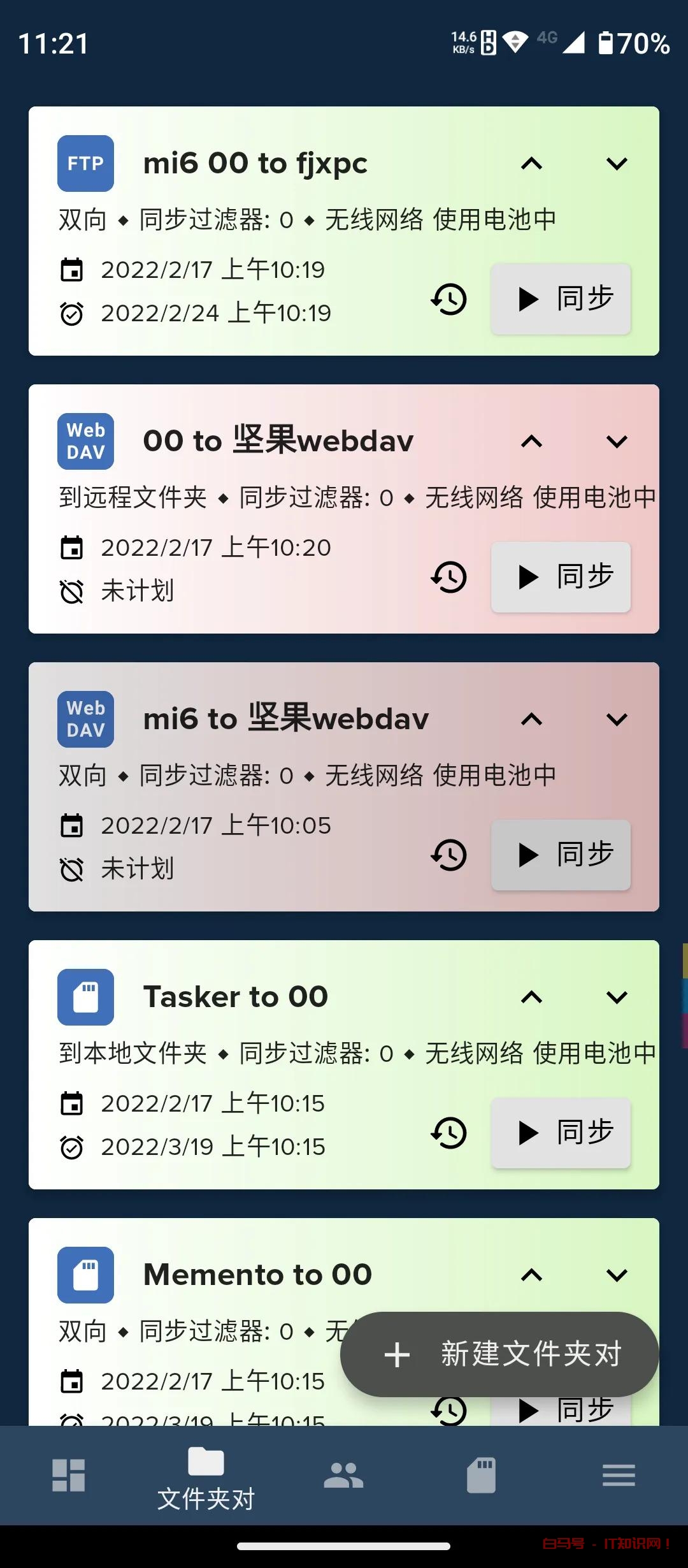The height and width of the screenshot is (1568, 688).
Task: Open the hamburger menu tab
Action: [619, 1475]
